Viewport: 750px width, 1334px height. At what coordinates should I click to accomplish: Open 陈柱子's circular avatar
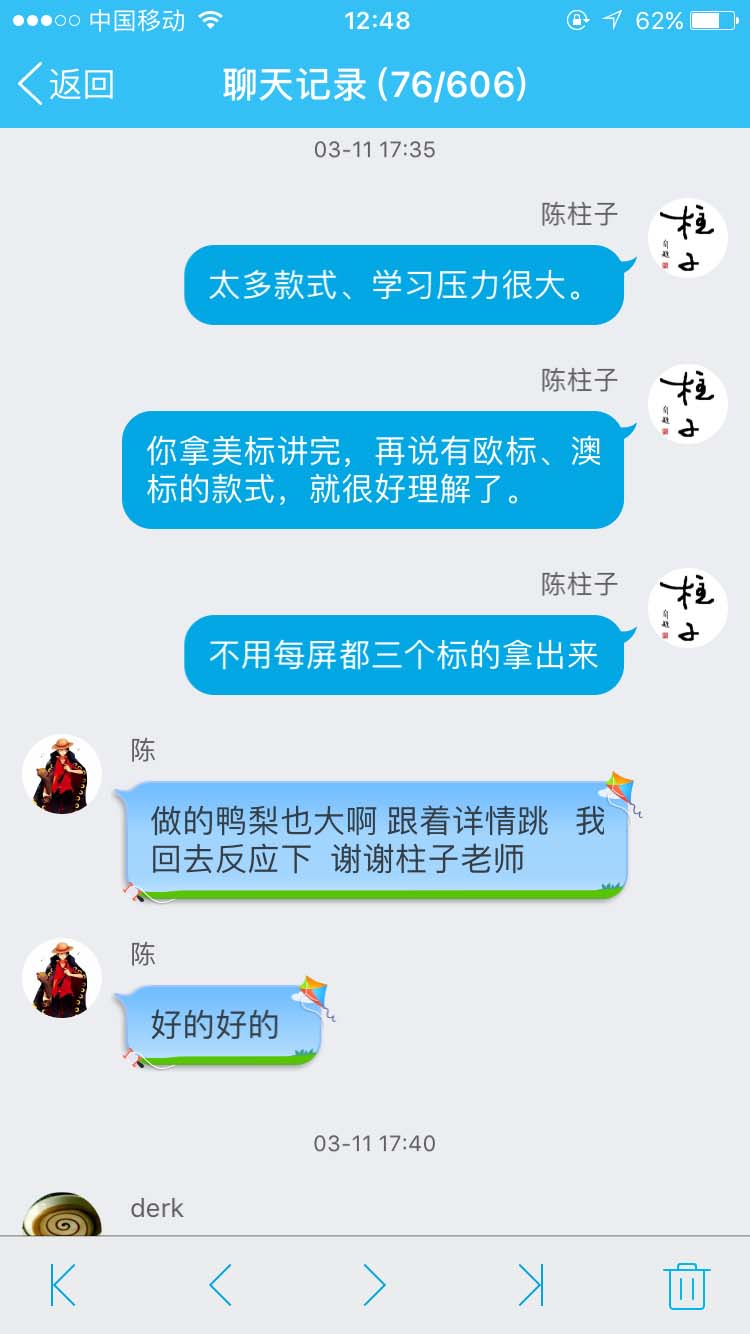[687, 236]
